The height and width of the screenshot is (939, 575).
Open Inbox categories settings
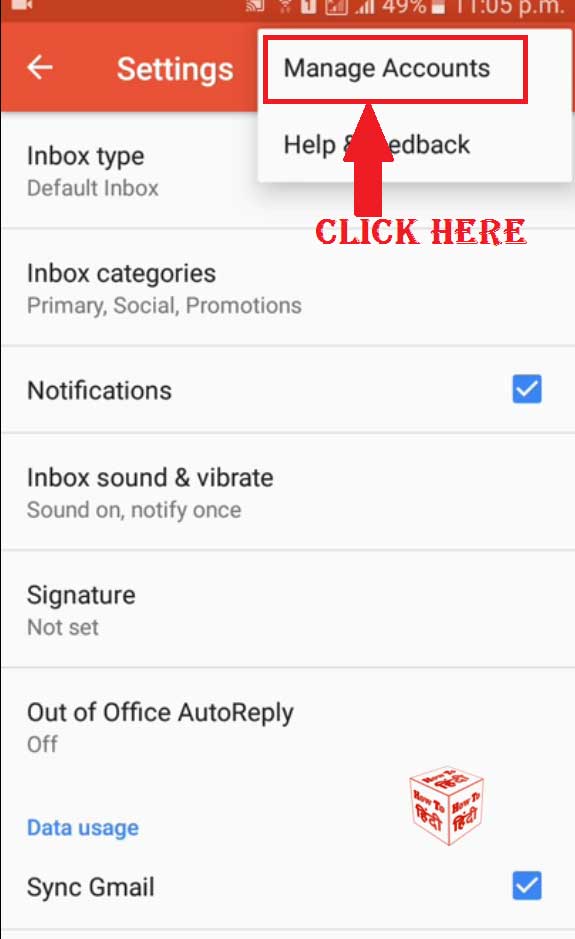point(288,287)
